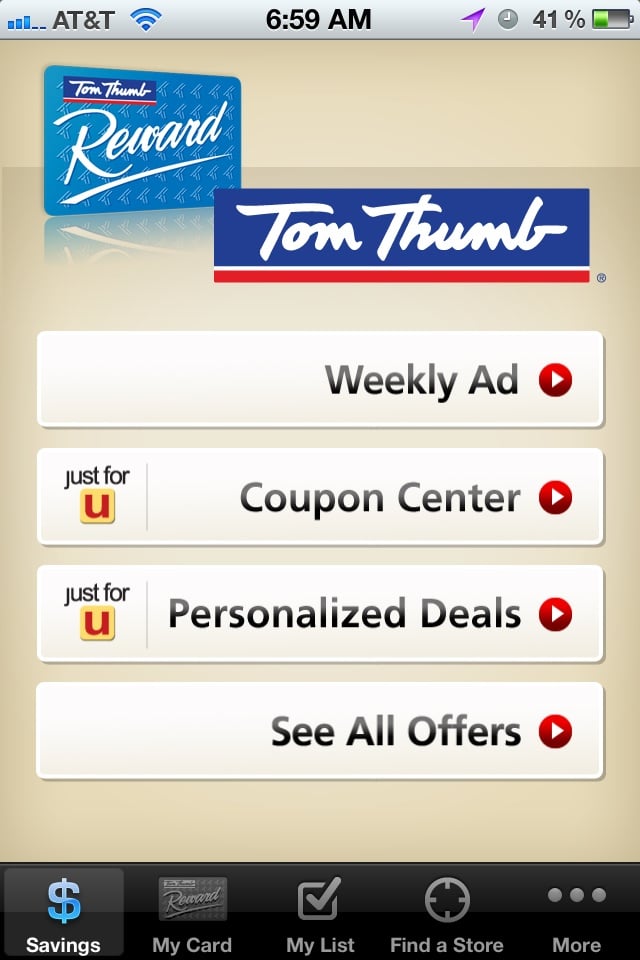Tap See All Offers

pos(320,731)
